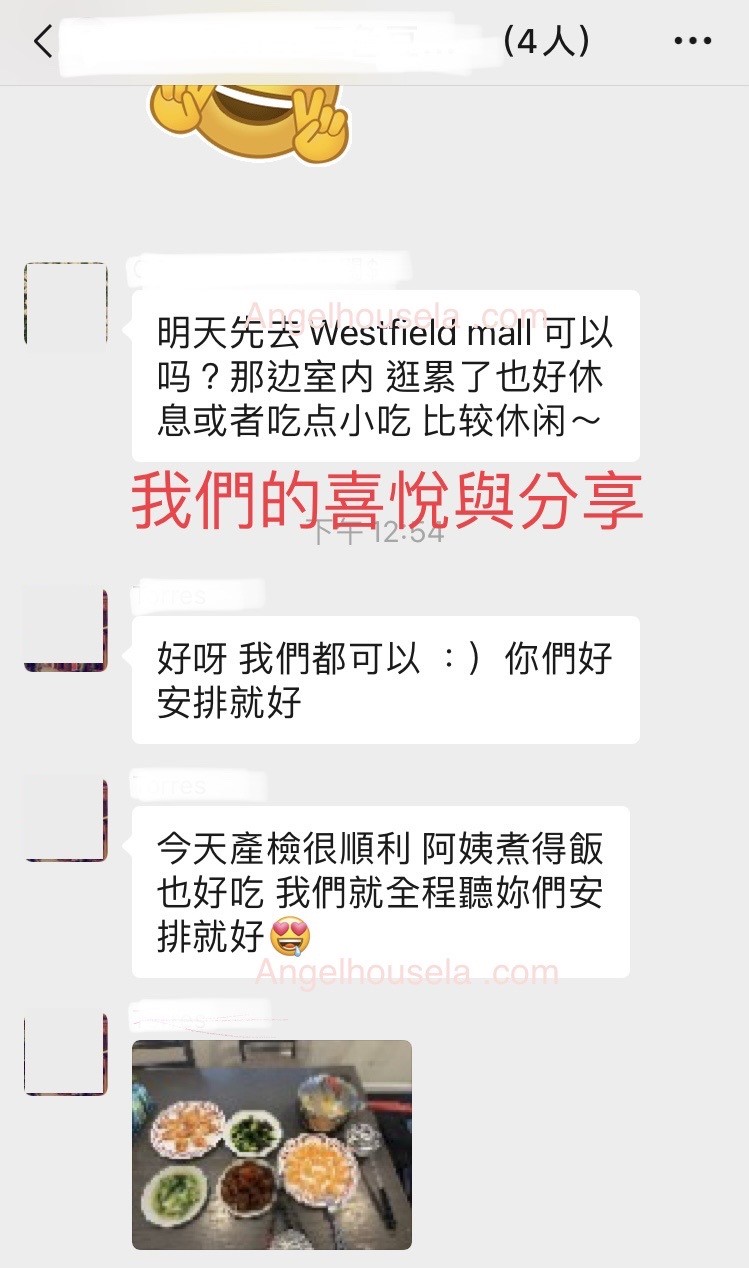This screenshot has width=749, height=1268.
Task: Open the shared food photo
Action: 271,1144
